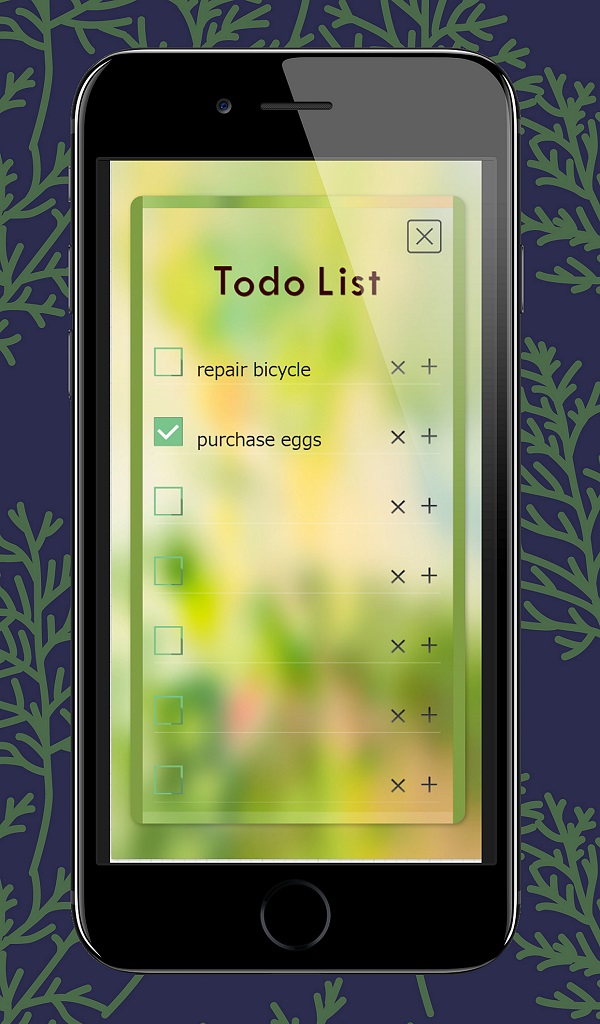This screenshot has height=1024, width=600.
Task: Add a row after repair bicycle
Action: point(429,366)
